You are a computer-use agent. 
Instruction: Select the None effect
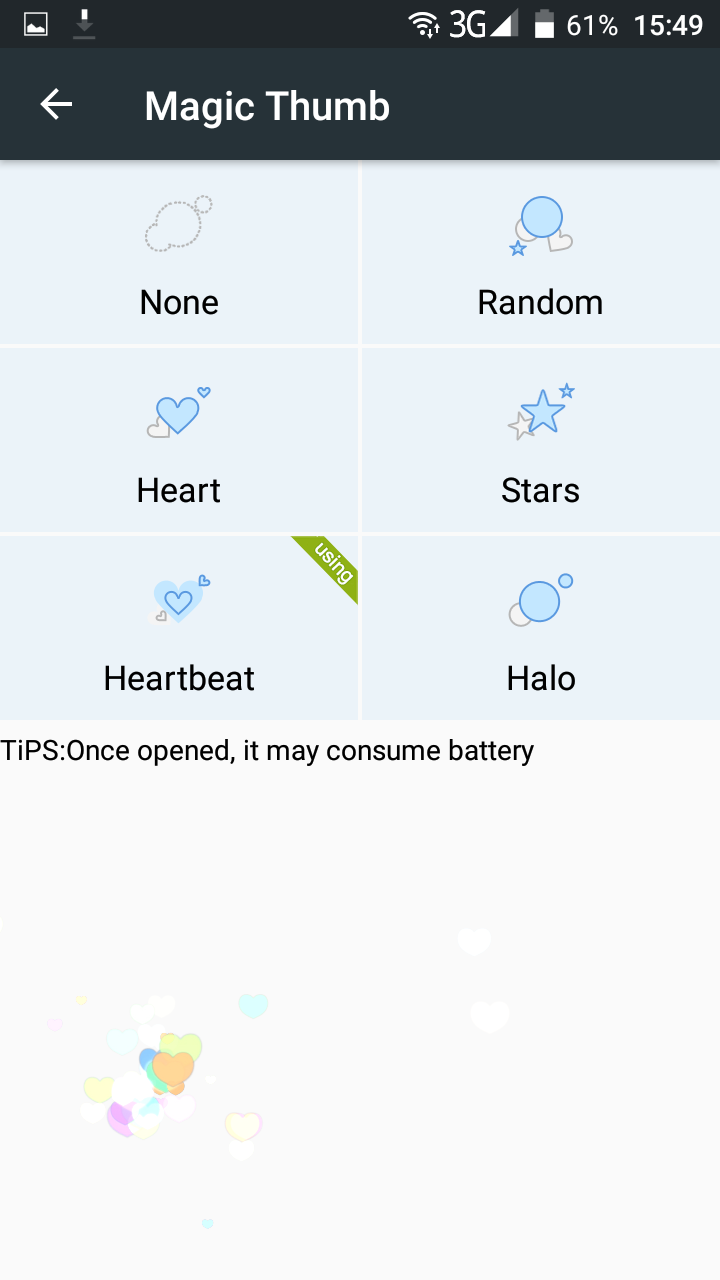click(x=179, y=252)
